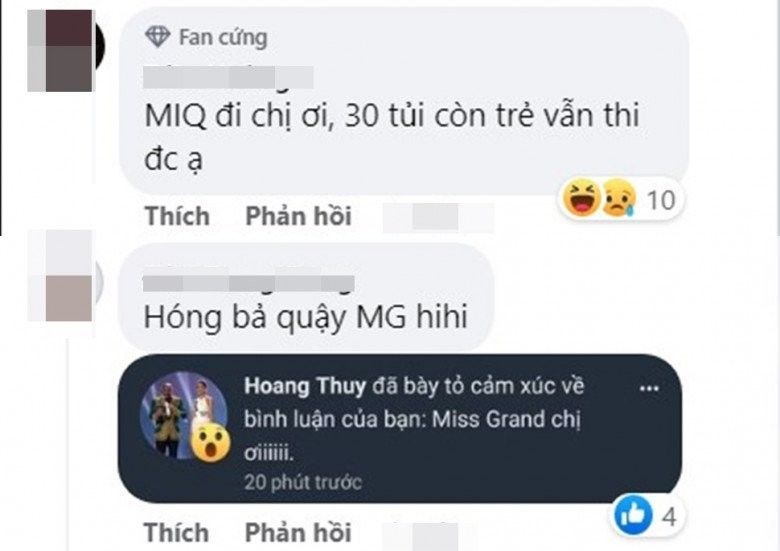Screen dimensions: 780x551
Task: Reply to the MIQ comment
Action: pyautogui.click(x=298, y=215)
